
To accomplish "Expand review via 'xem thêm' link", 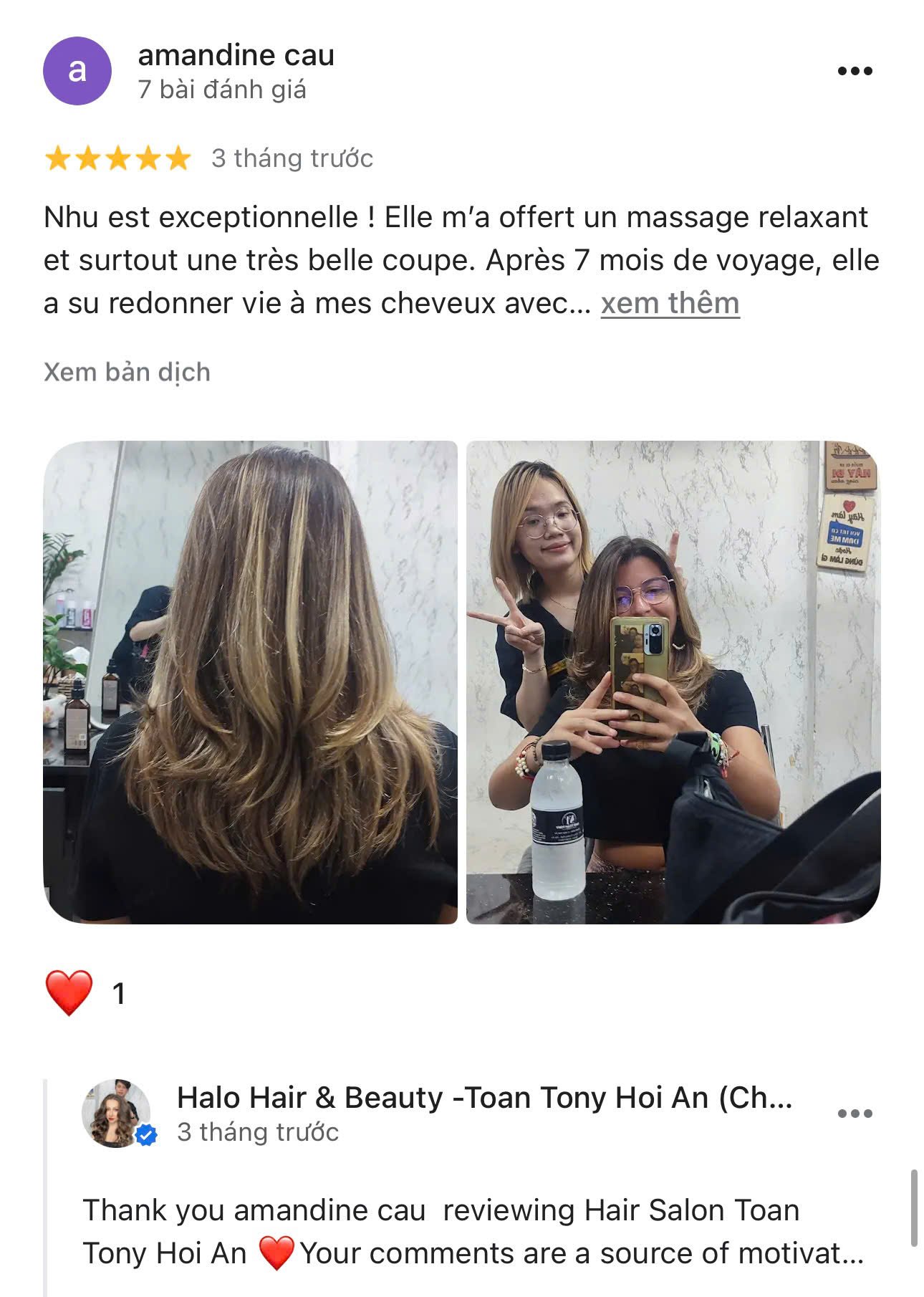I will pyautogui.click(x=669, y=303).
